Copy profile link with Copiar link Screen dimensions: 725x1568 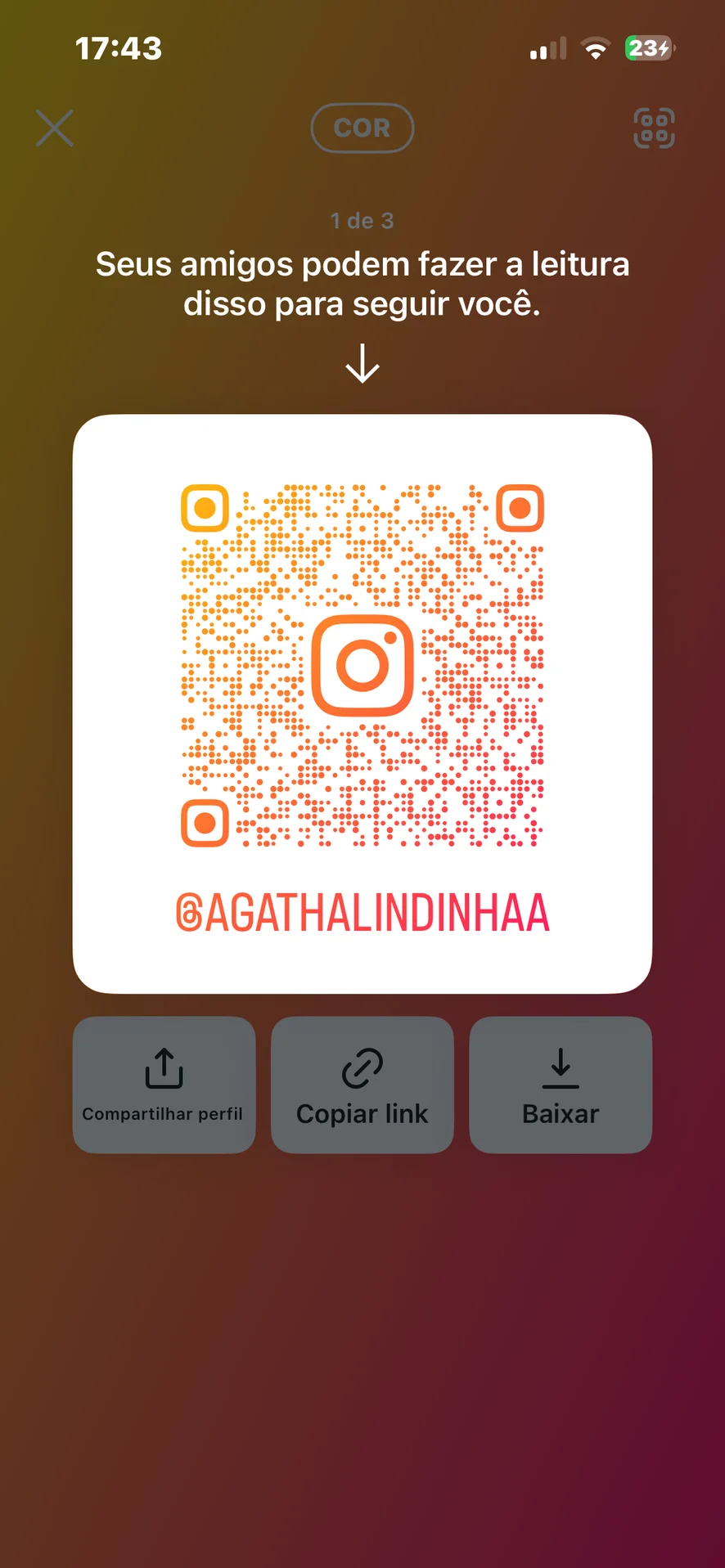tap(362, 1084)
